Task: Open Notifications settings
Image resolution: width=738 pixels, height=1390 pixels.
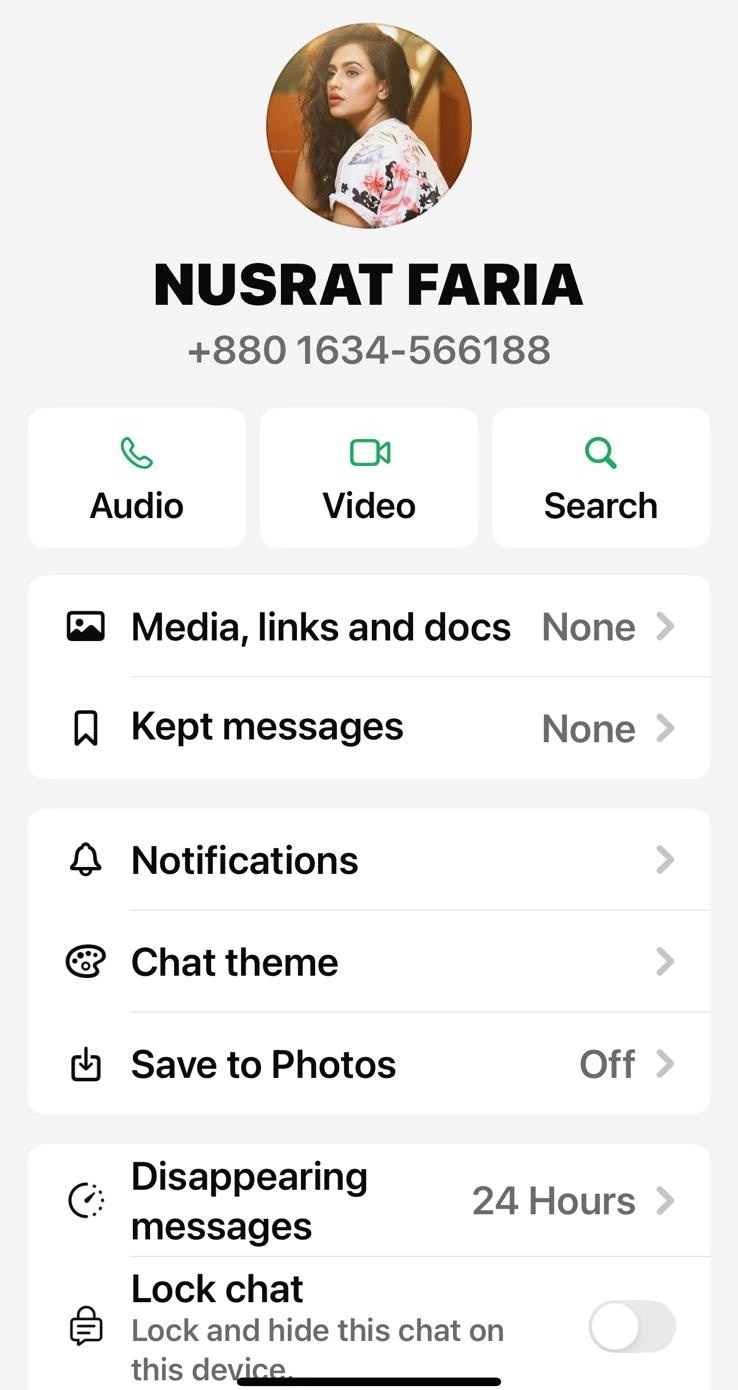Action: (369, 860)
